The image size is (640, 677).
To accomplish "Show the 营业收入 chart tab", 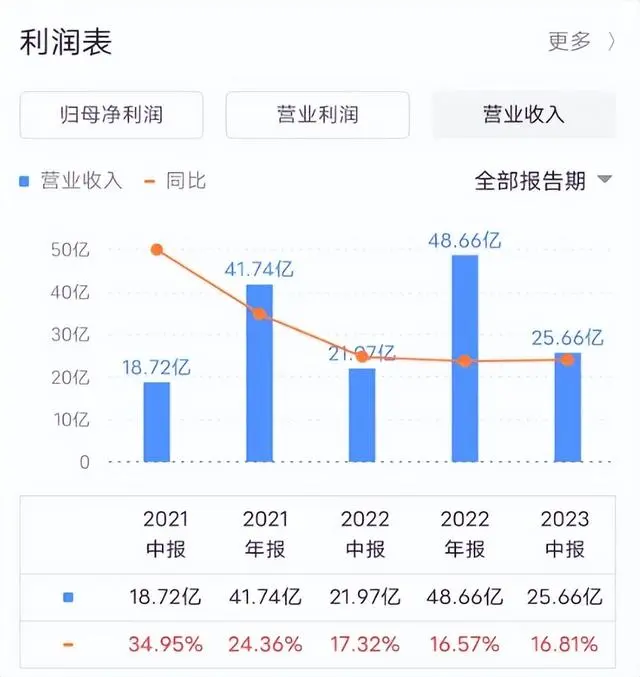I will [523, 114].
